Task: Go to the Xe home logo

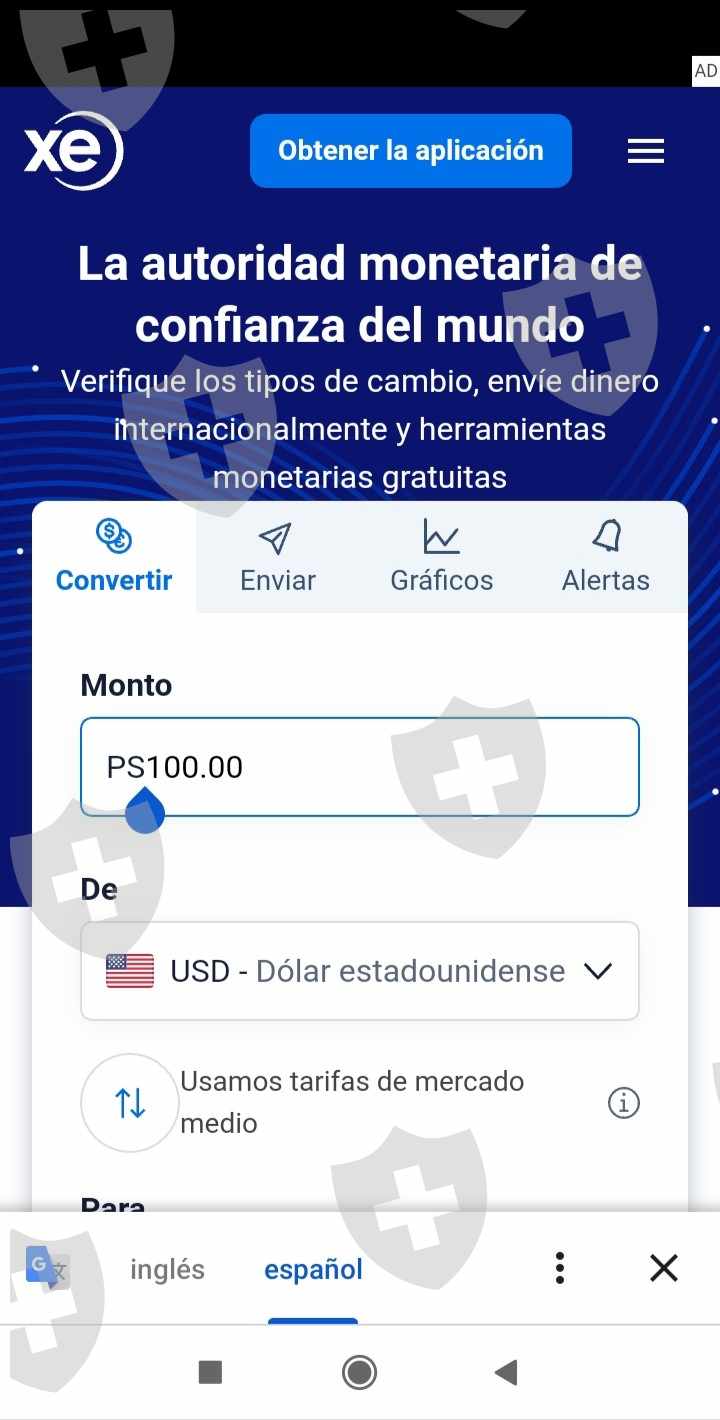Action: 74,151
